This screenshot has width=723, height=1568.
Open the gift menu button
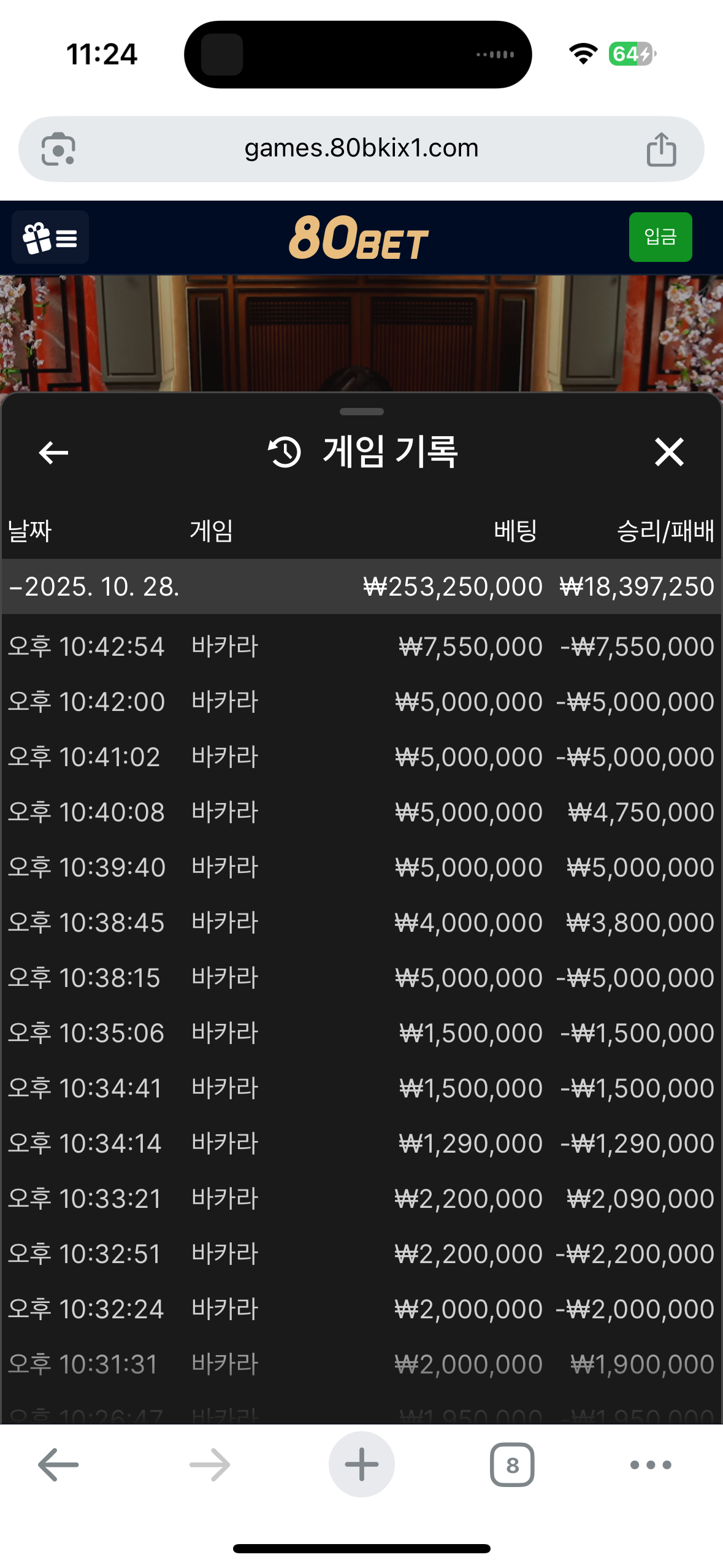[x=50, y=237]
